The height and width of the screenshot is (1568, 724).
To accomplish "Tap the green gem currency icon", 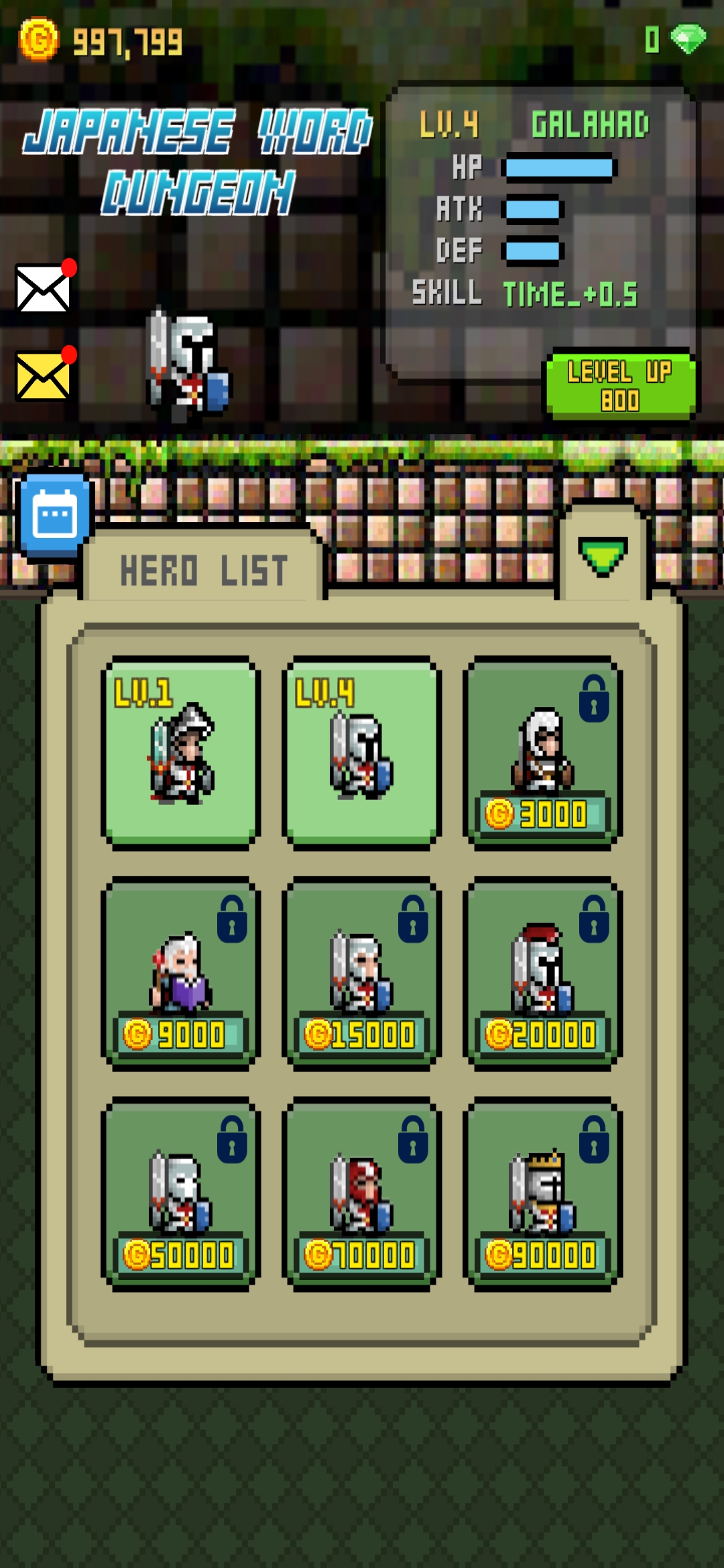I will (x=688, y=40).
